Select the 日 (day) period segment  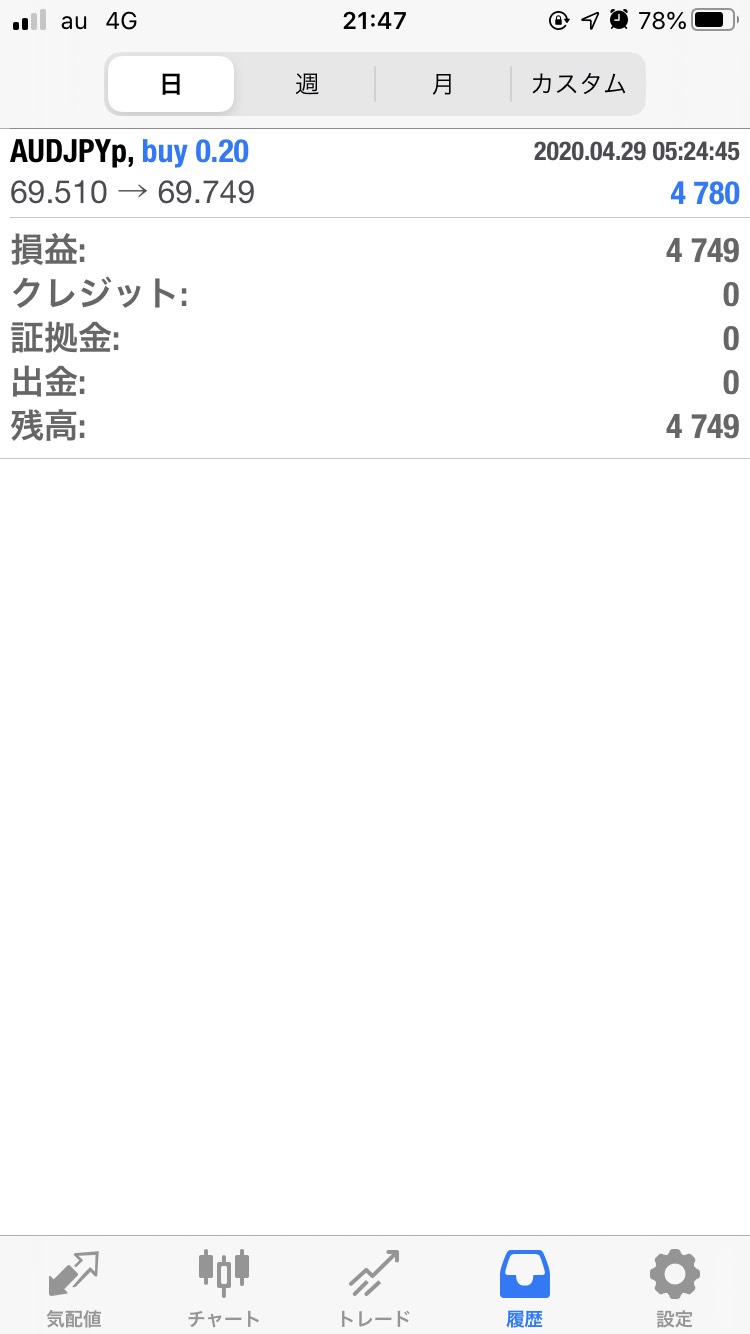(x=171, y=84)
